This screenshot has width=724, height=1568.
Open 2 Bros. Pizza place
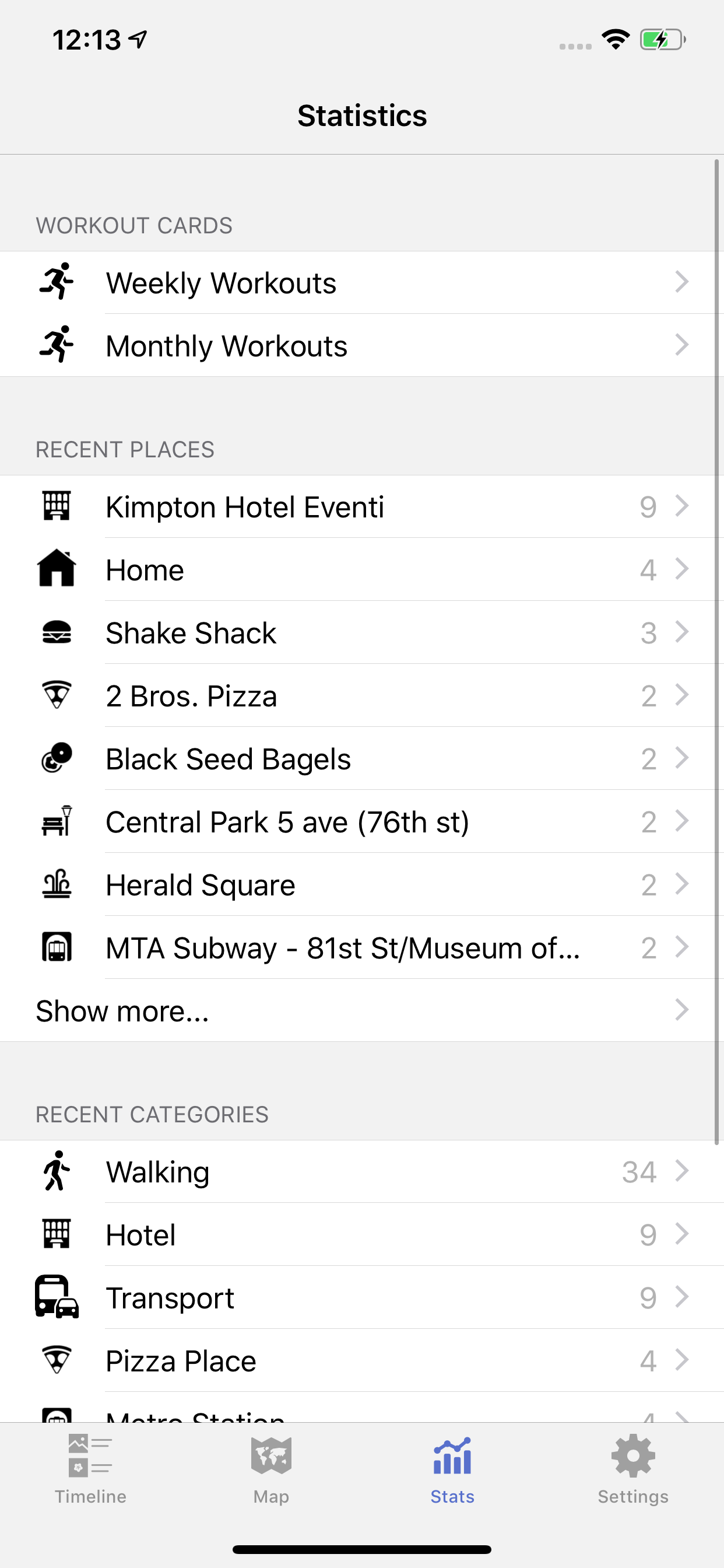362,696
